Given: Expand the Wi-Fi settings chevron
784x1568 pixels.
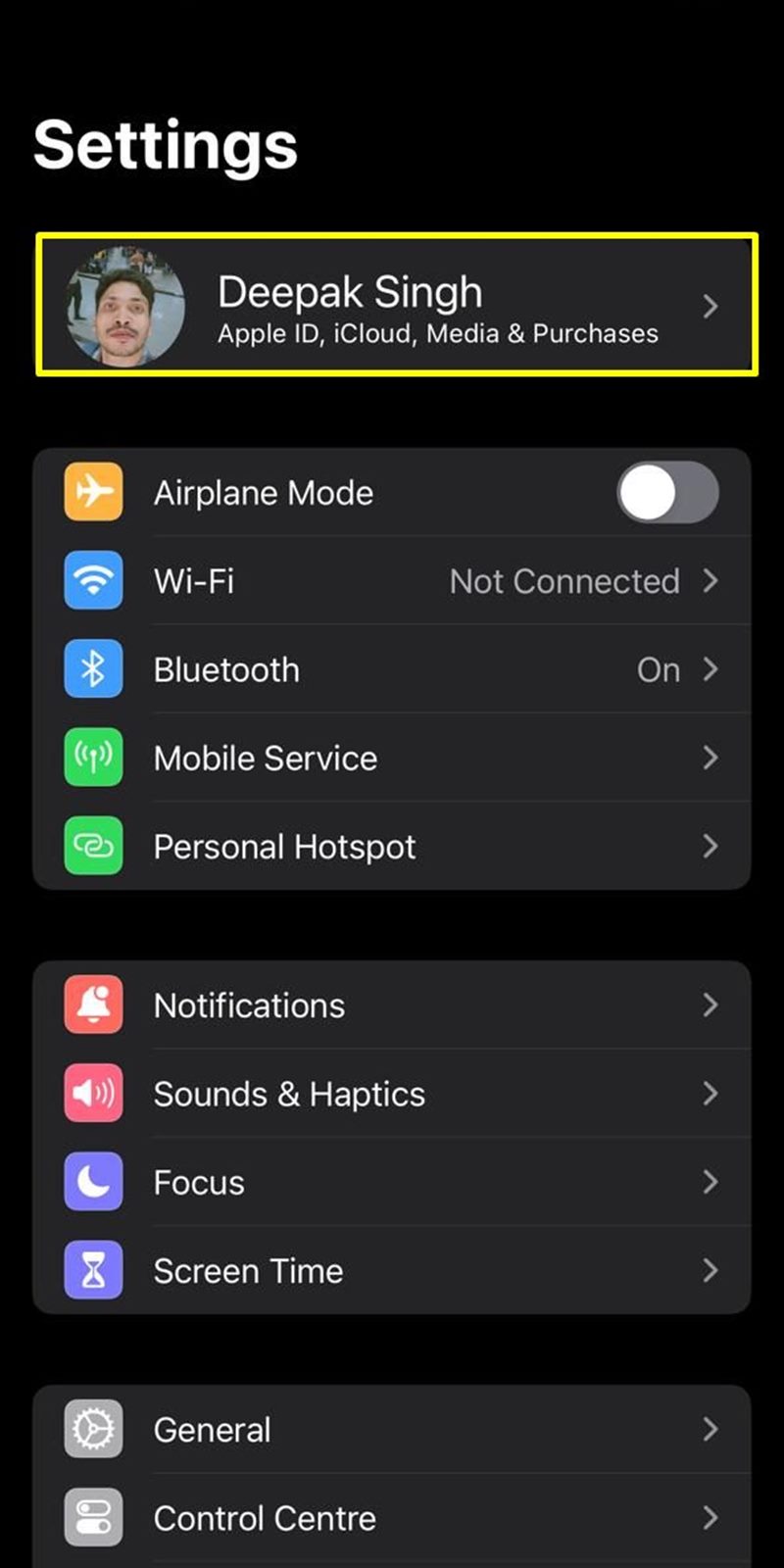Looking at the screenshot, I should (x=710, y=580).
